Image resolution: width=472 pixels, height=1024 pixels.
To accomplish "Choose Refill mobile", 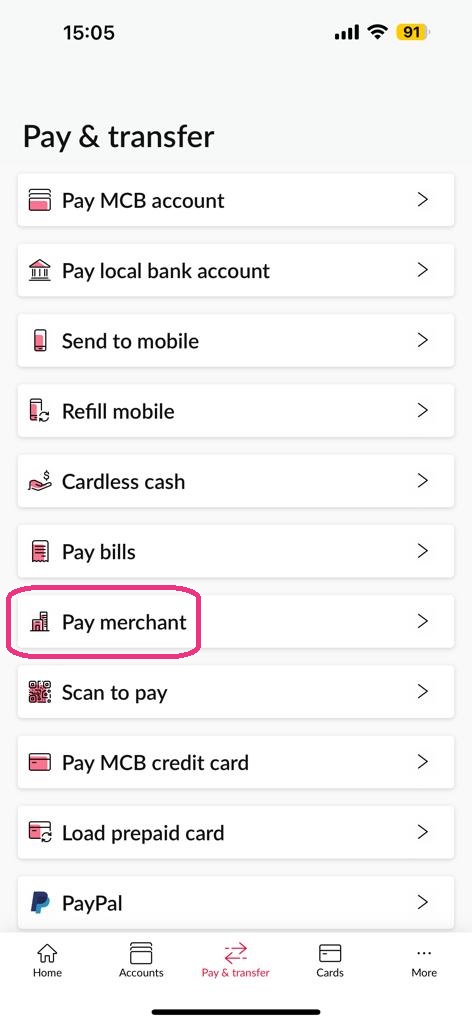I will (x=236, y=411).
